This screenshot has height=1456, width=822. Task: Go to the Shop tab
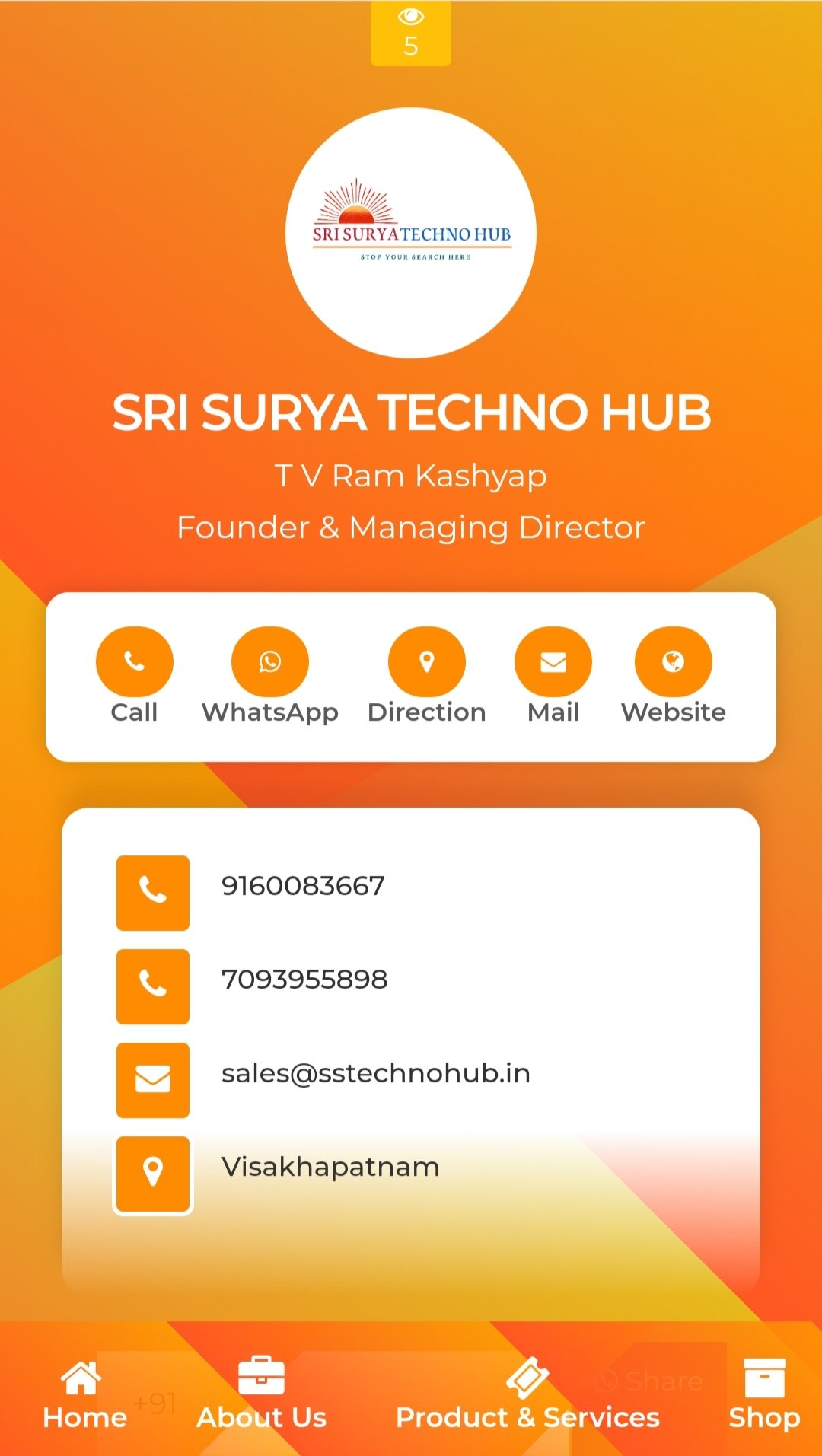[x=763, y=1397]
